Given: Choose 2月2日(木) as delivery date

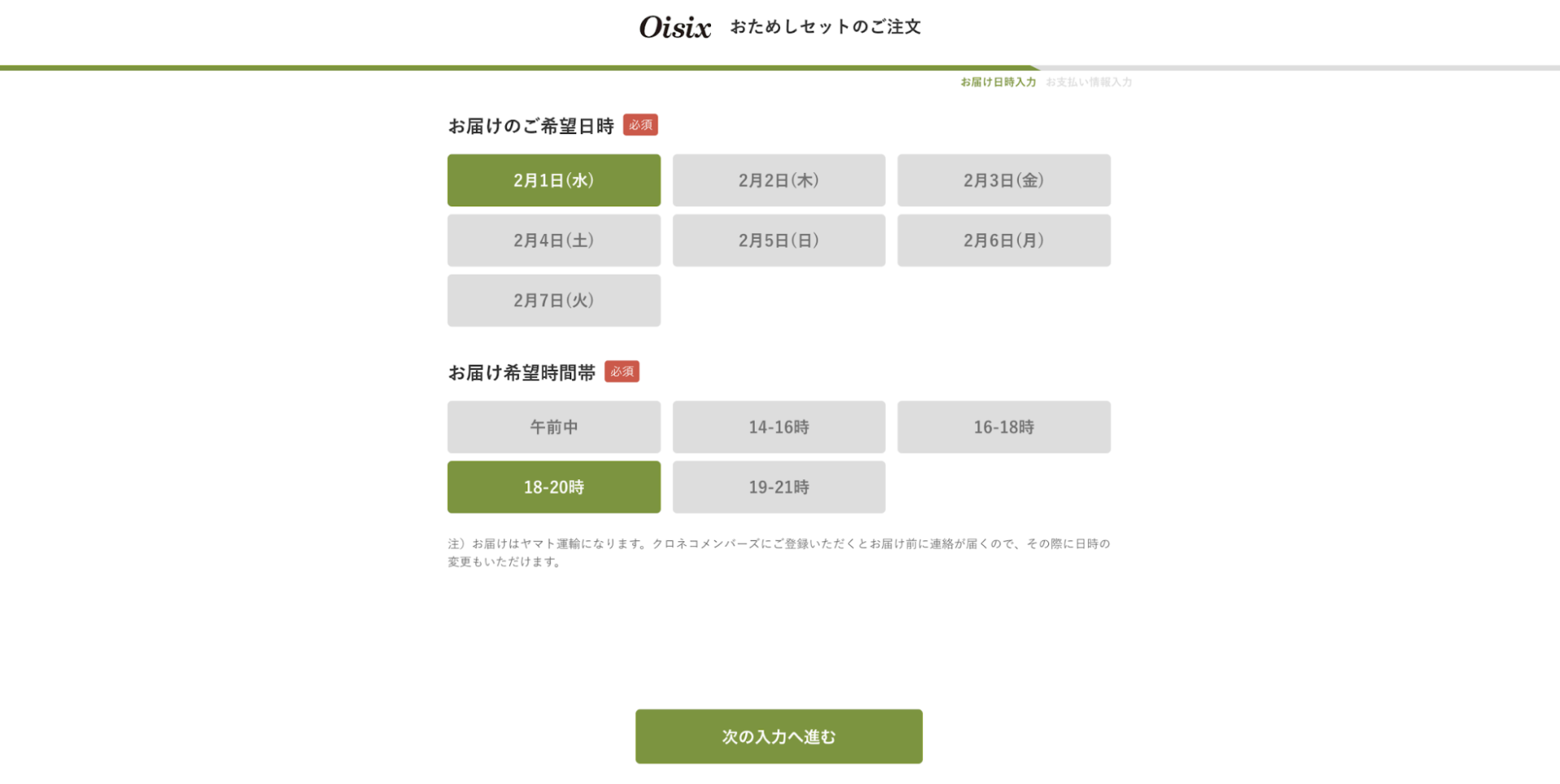Looking at the screenshot, I should click(778, 180).
